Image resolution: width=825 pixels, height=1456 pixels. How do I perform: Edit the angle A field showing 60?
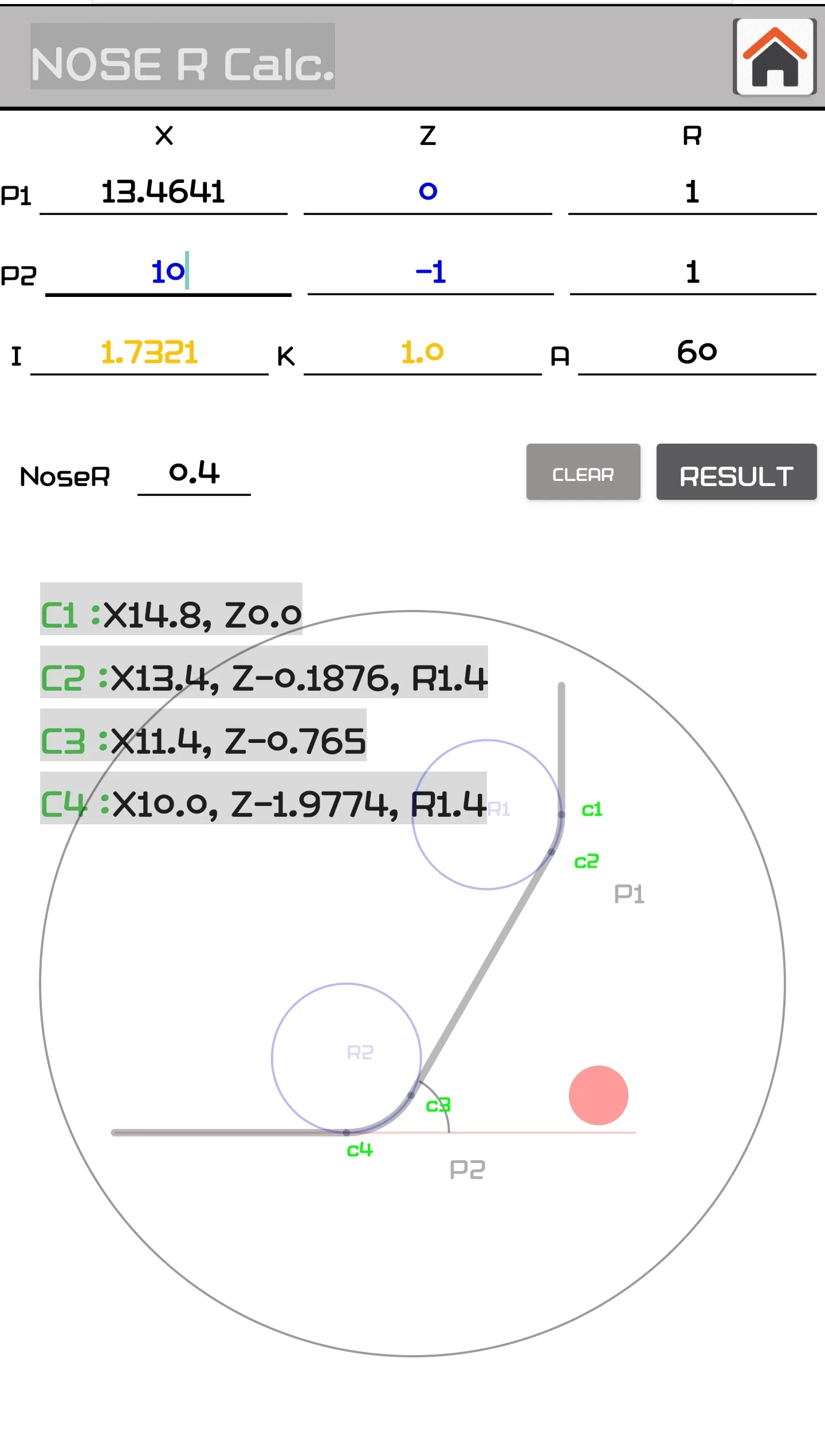click(x=697, y=353)
